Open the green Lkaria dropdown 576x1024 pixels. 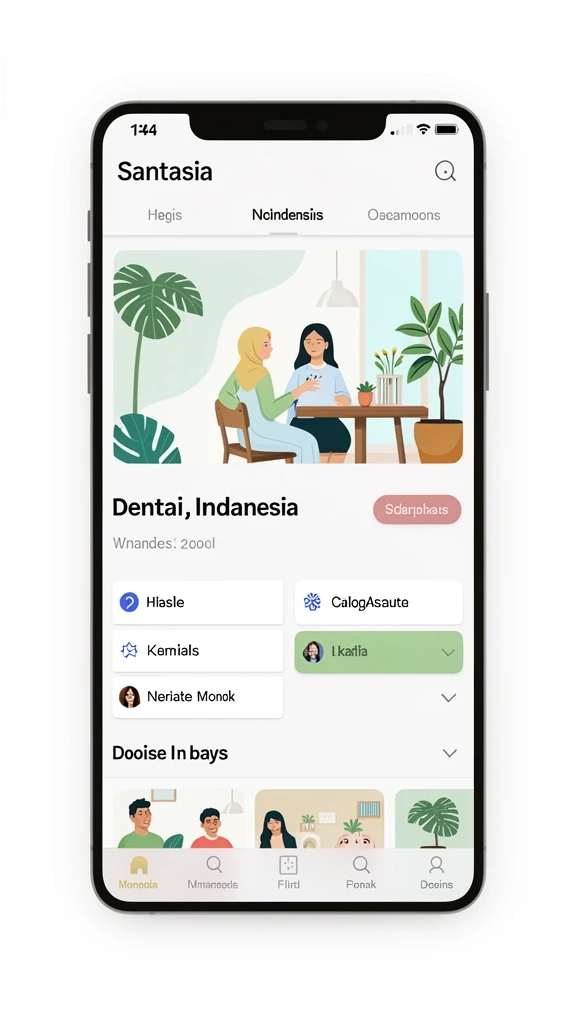[379, 652]
